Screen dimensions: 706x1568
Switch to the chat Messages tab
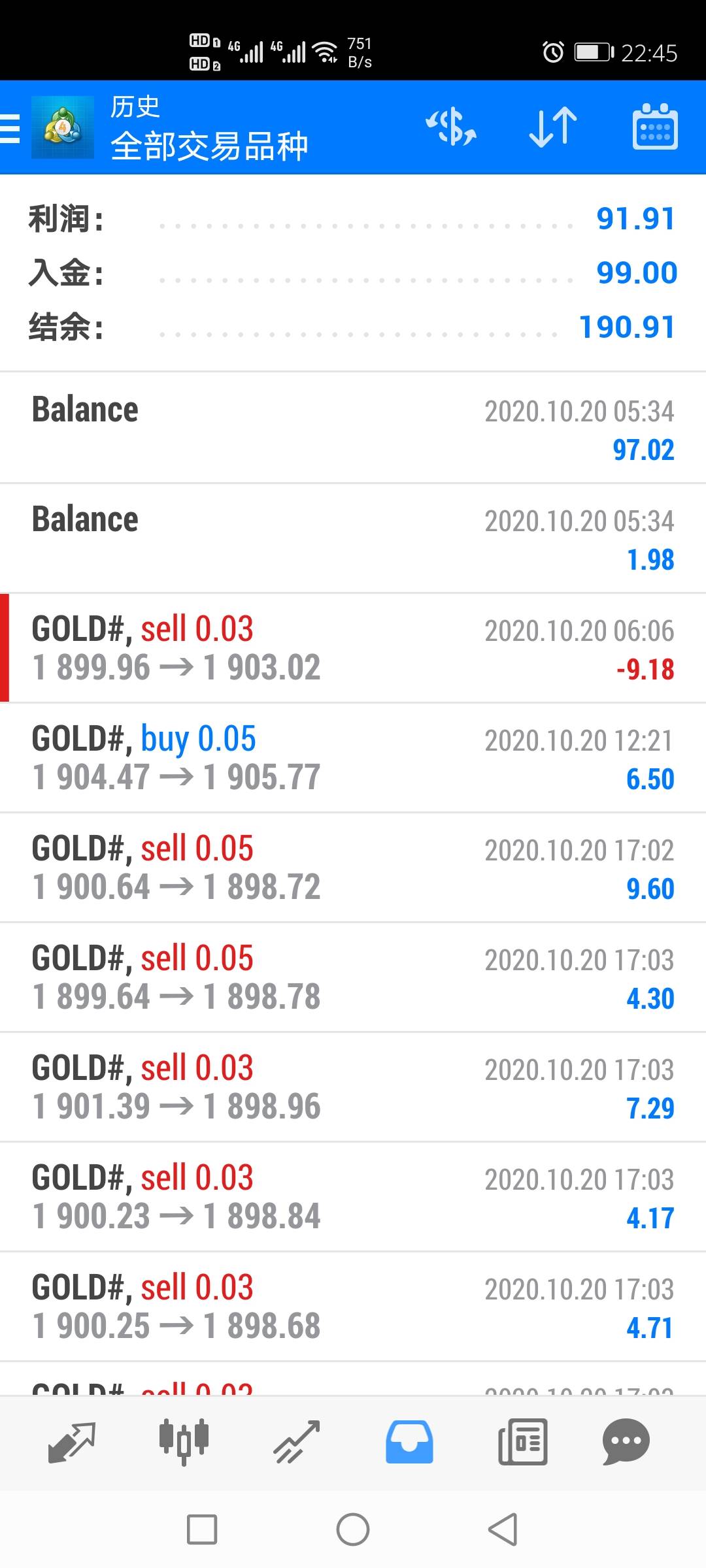tap(626, 1442)
